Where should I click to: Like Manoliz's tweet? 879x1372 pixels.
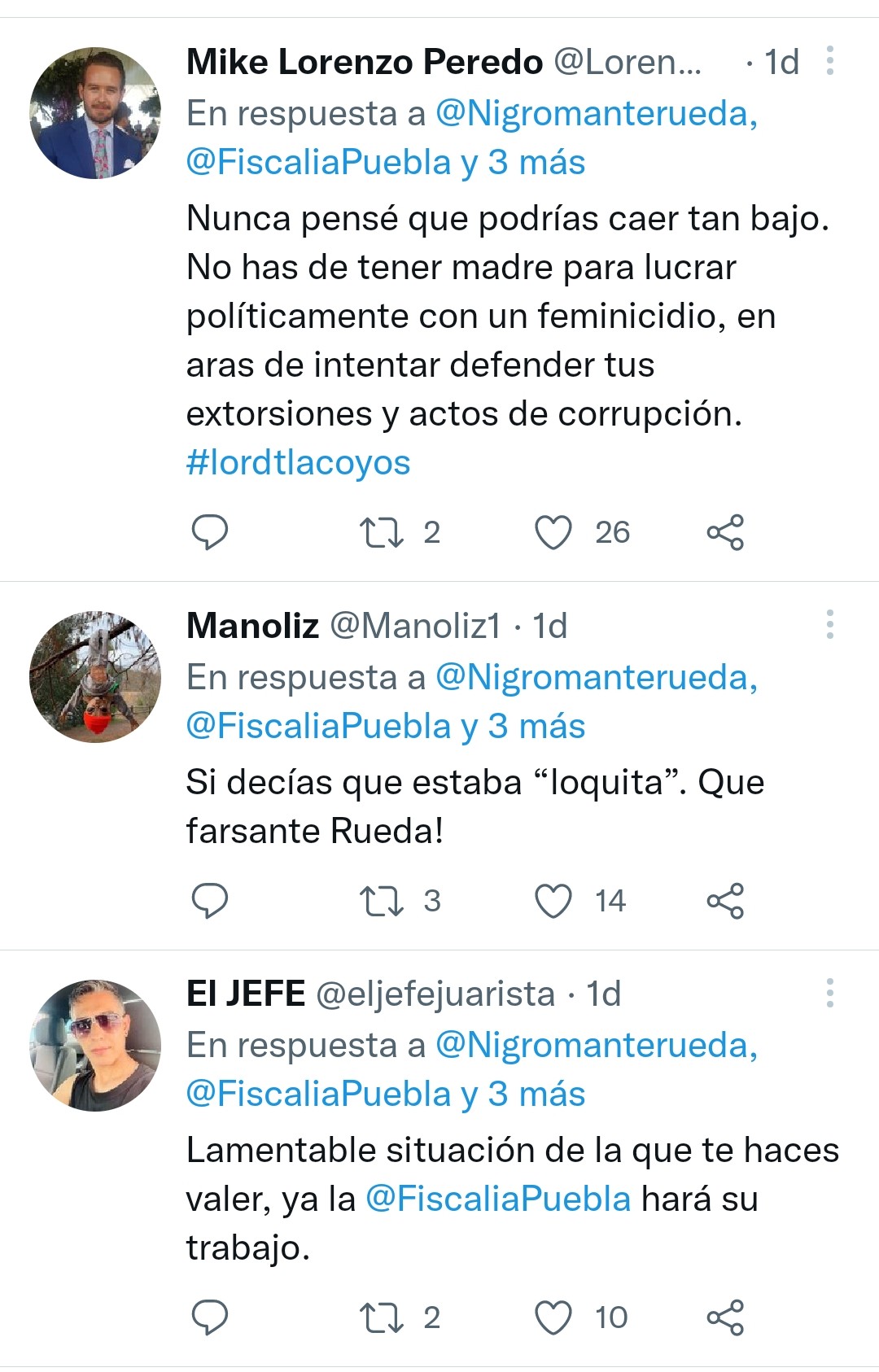pyautogui.click(x=553, y=901)
